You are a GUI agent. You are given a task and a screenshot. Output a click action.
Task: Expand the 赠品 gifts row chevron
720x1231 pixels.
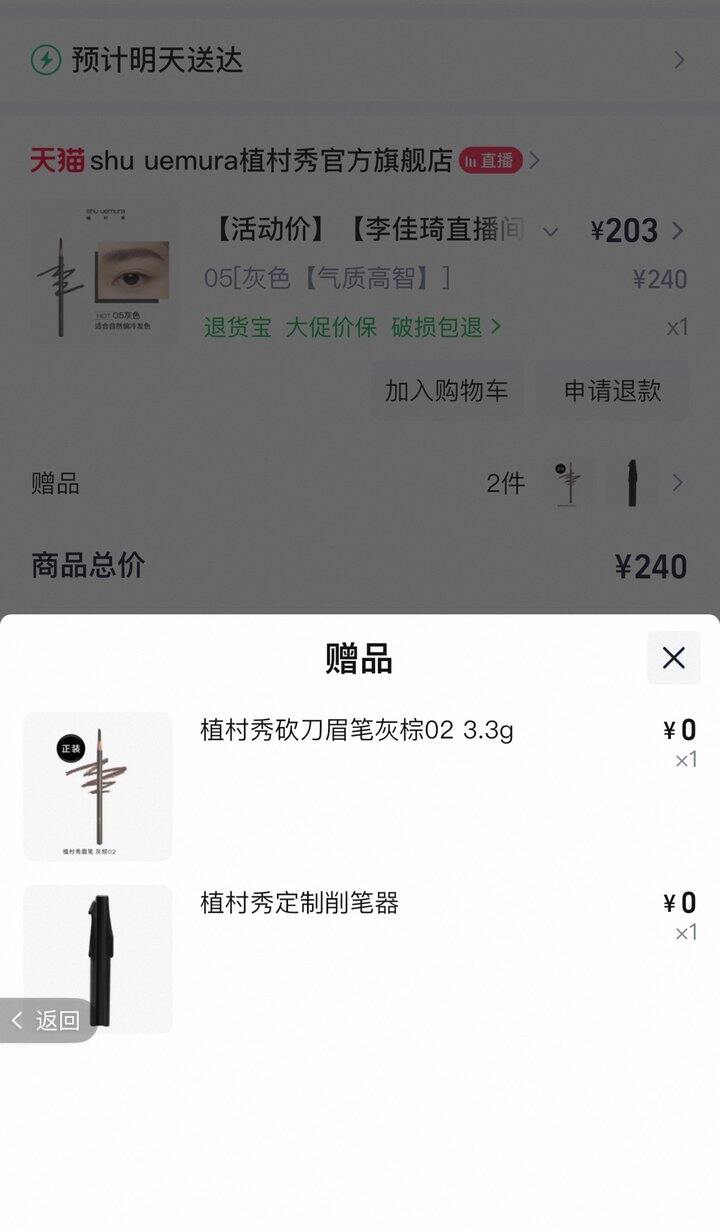click(x=679, y=483)
